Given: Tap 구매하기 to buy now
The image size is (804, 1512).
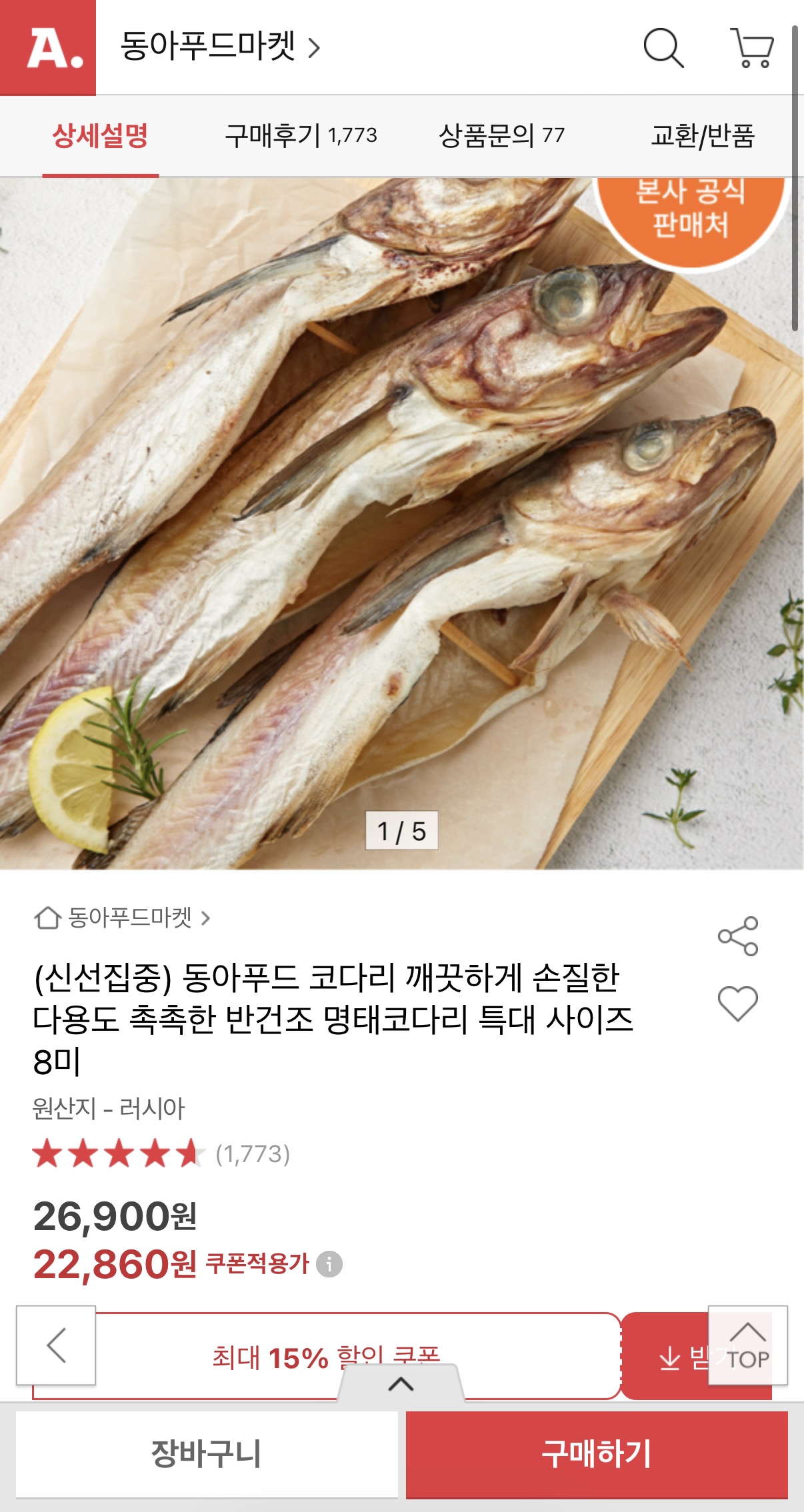Looking at the screenshot, I should [x=597, y=1454].
